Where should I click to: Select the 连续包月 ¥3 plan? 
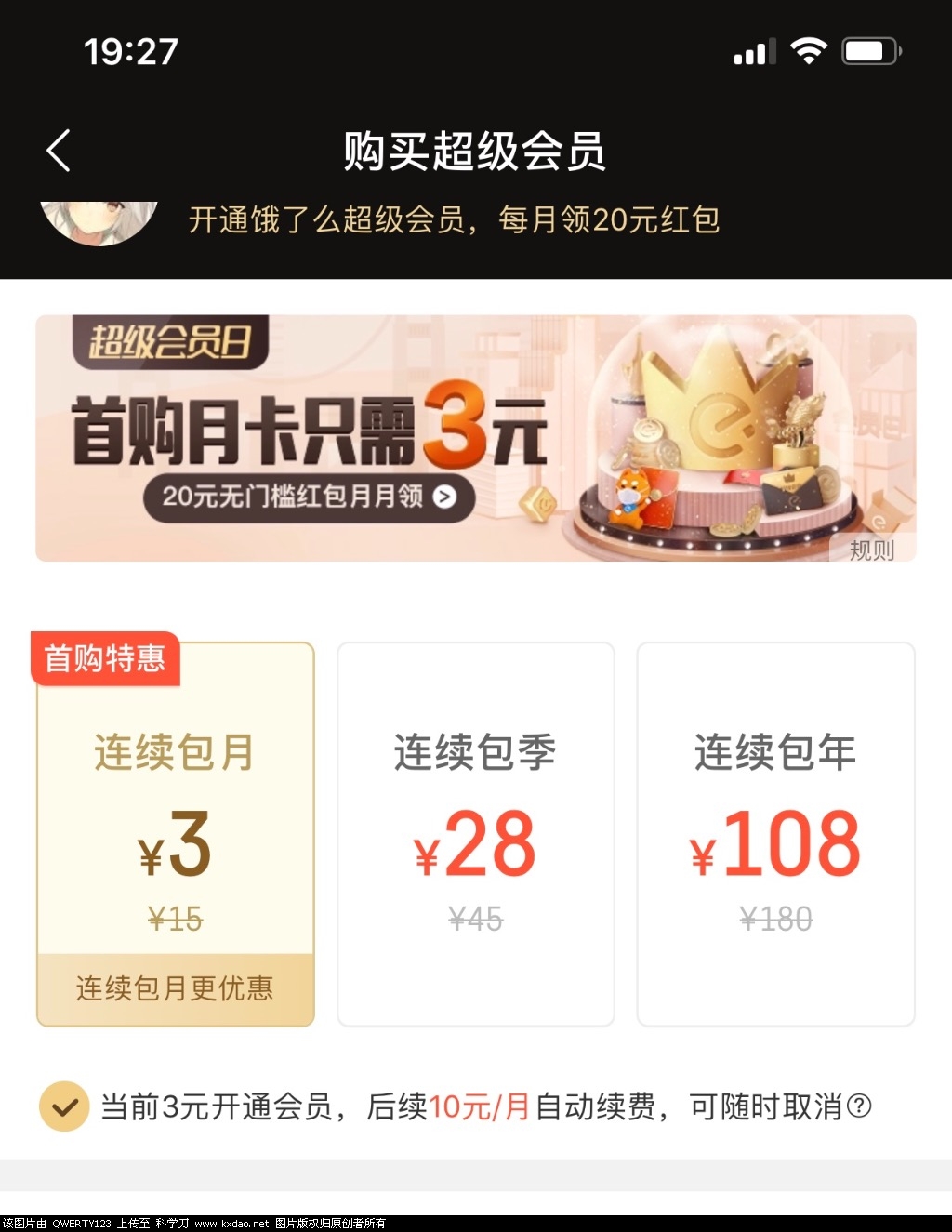175,834
